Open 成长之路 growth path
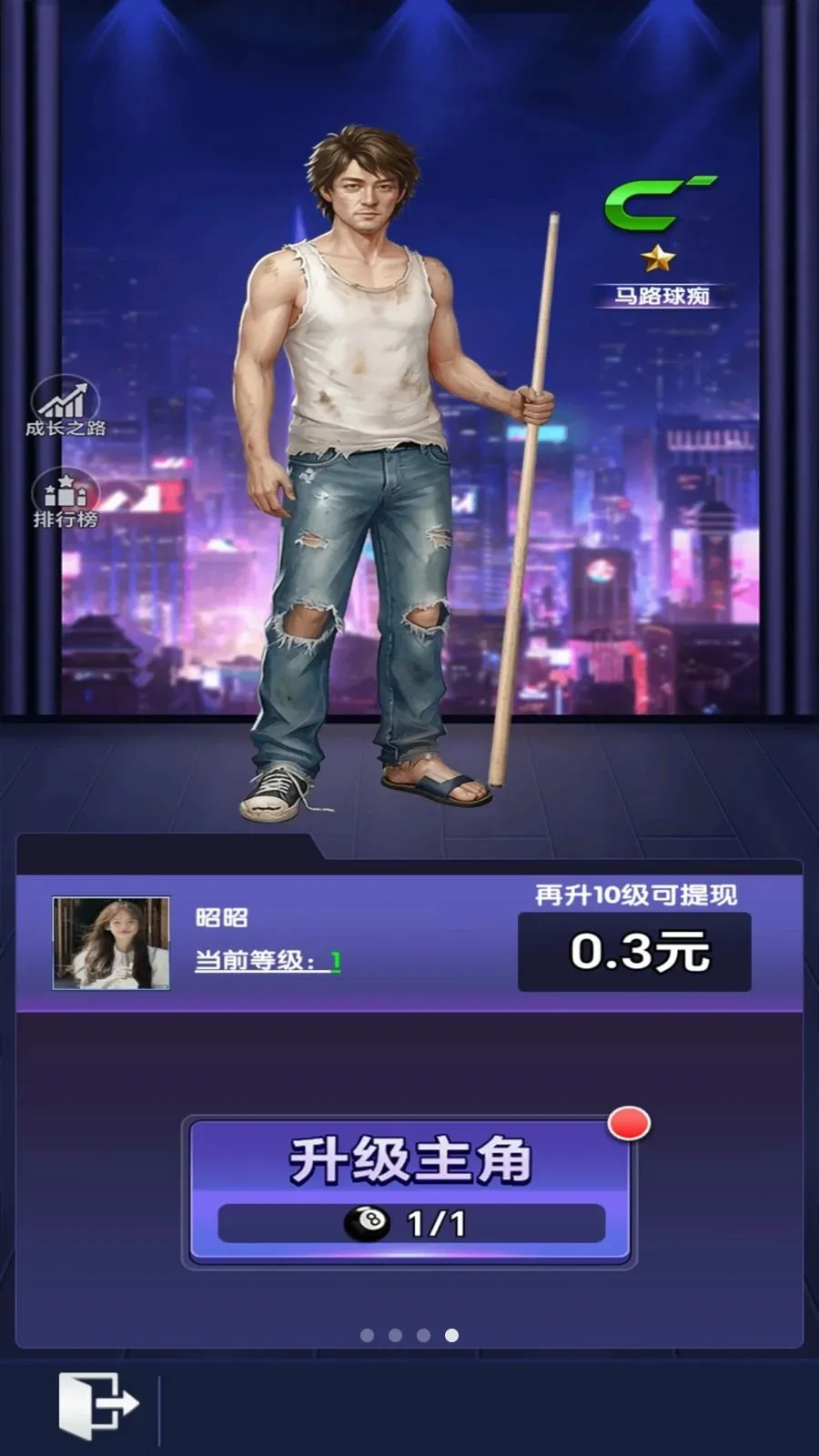Image resolution: width=819 pixels, height=1456 pixels. 65,408
